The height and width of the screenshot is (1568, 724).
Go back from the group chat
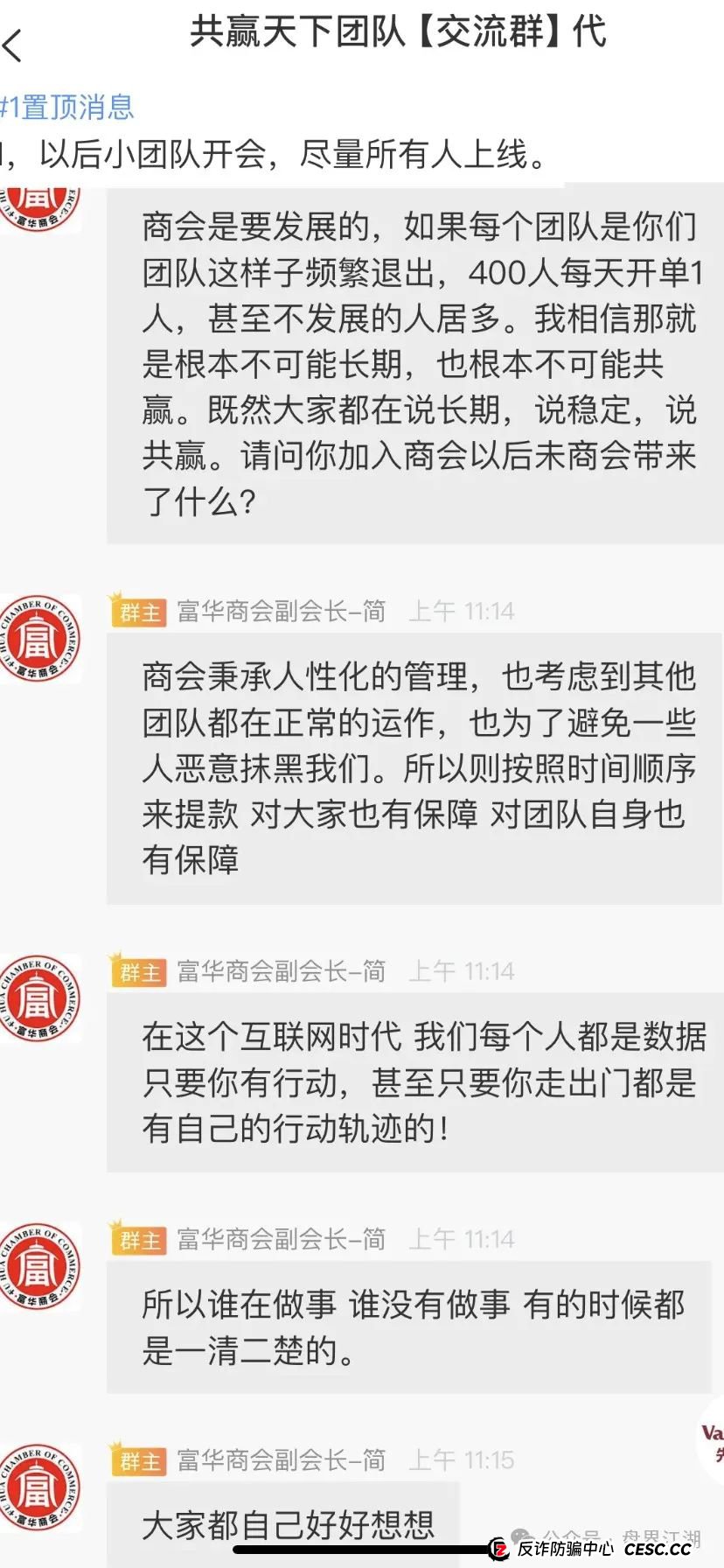tap(14, 45)
